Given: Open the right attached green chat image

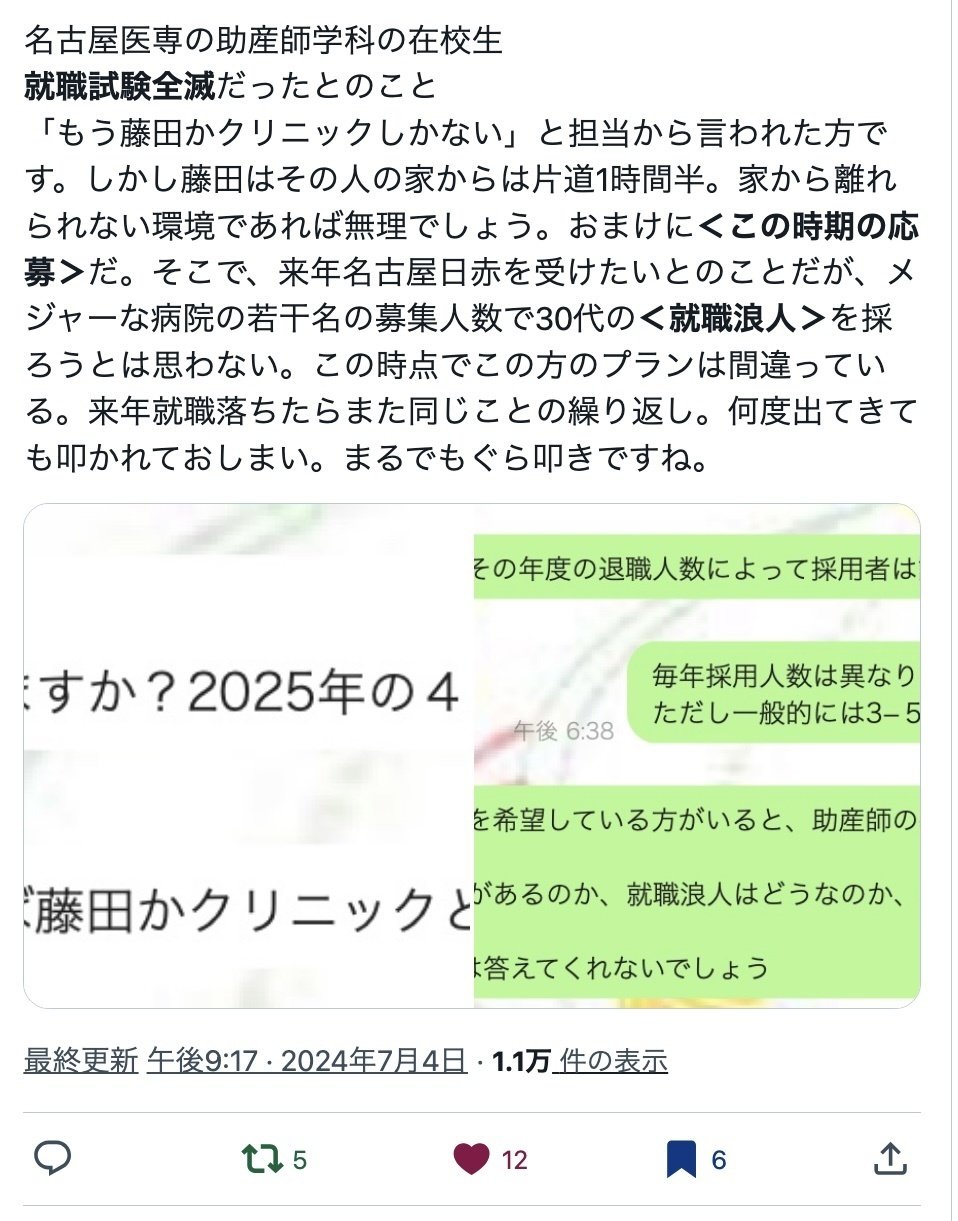Looking at the screenshot, I should [x=697, y=756].
